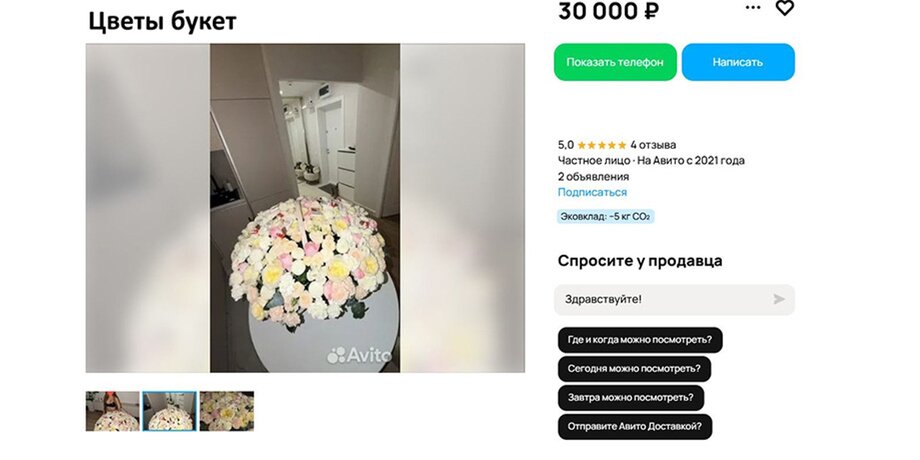Open the main bouquet photo
The width and height of the screenshot is (920, 460).
[x=304, y=208]
